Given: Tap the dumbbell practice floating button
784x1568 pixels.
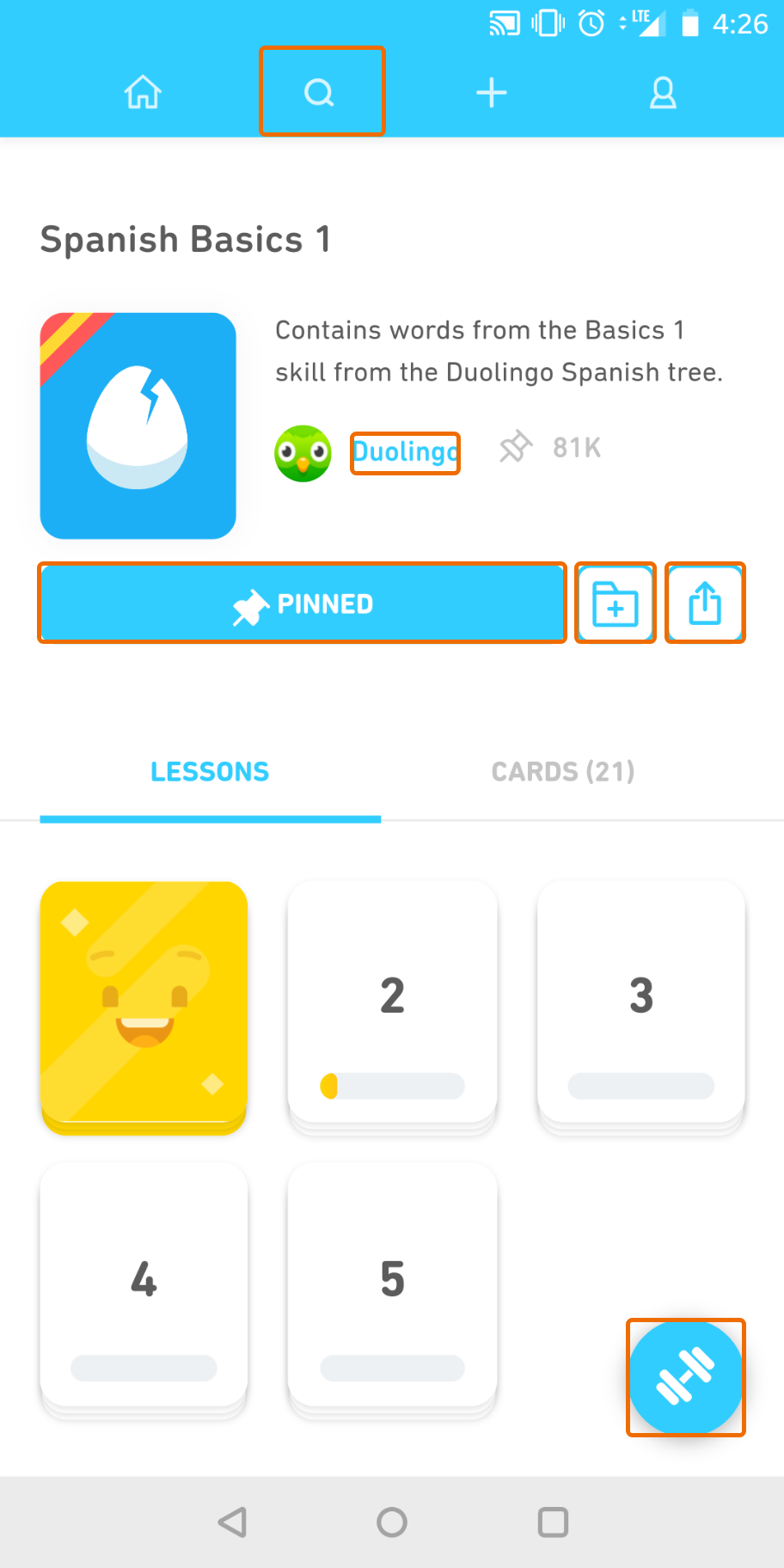Looking at the screenshot, I should (x=685, y=1377).
